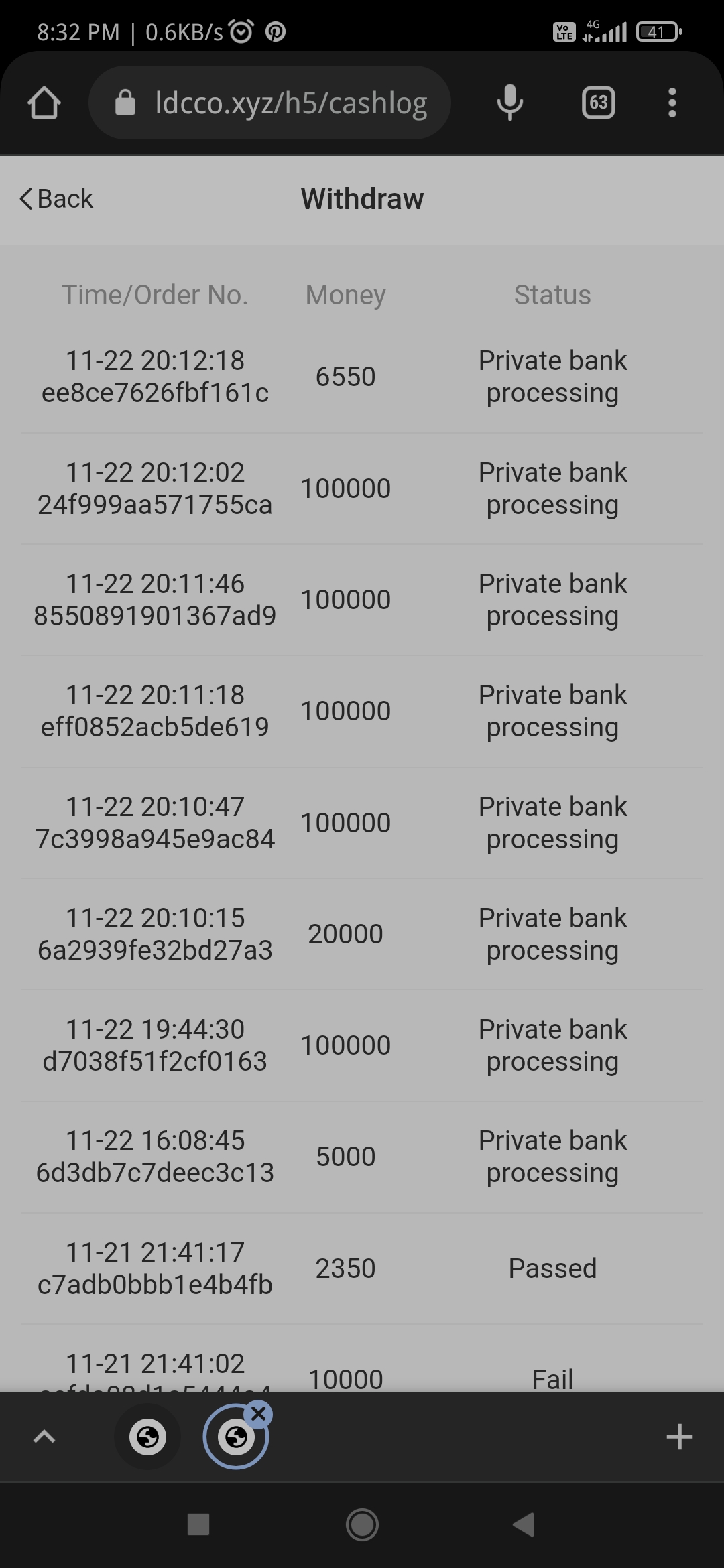This screenshot has width=724, height=1568.
Task: Add a new browser tab
Action: (x=679, y=1437)
